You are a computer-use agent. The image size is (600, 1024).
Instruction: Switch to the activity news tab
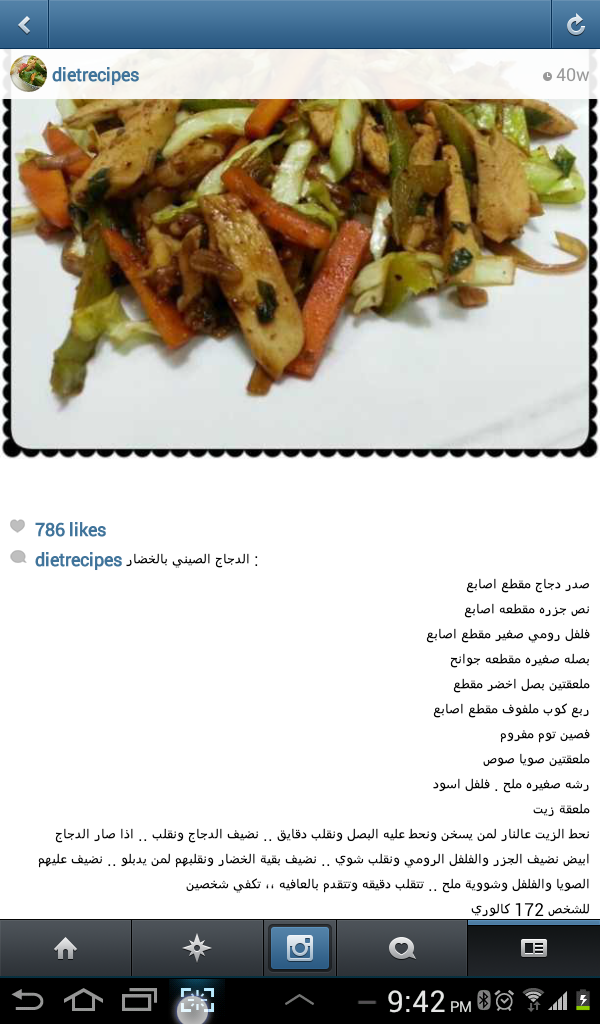coord(402,949)
